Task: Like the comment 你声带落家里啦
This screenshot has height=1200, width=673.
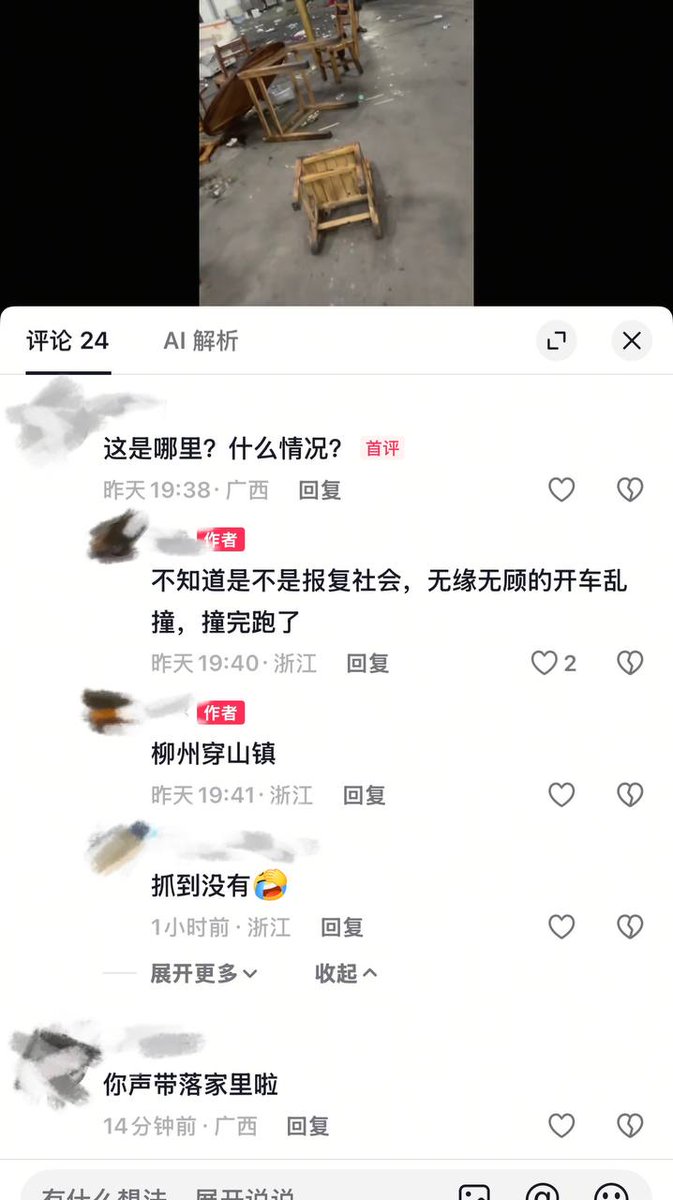Action: (x=562, y=1126)
